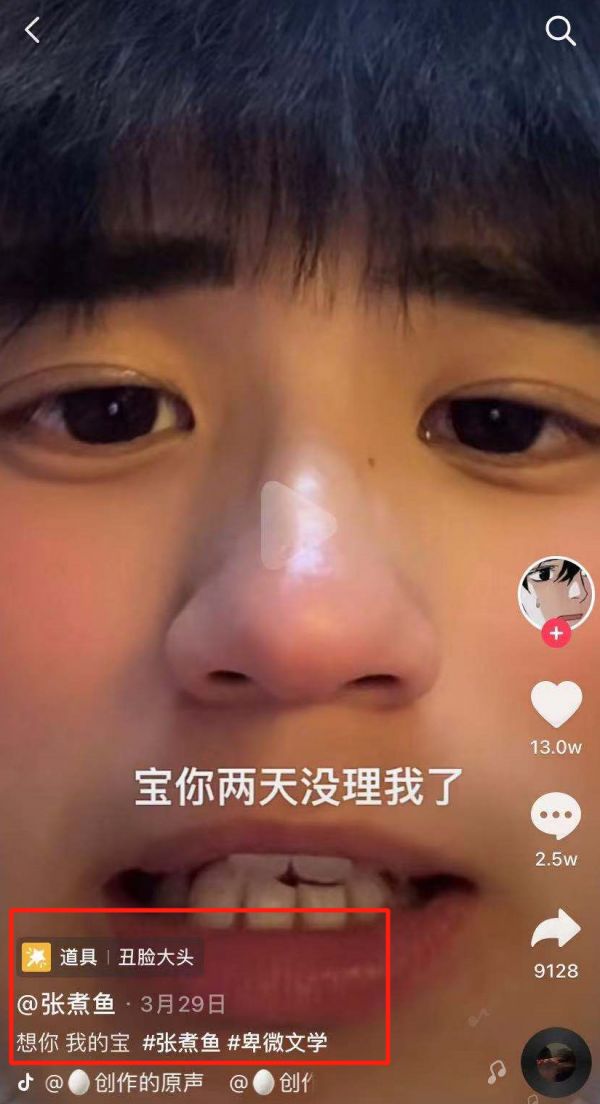600x1104 pixels.
Task: Open the 丑脸大头 effect prop chip
Action: pos(108,957)
